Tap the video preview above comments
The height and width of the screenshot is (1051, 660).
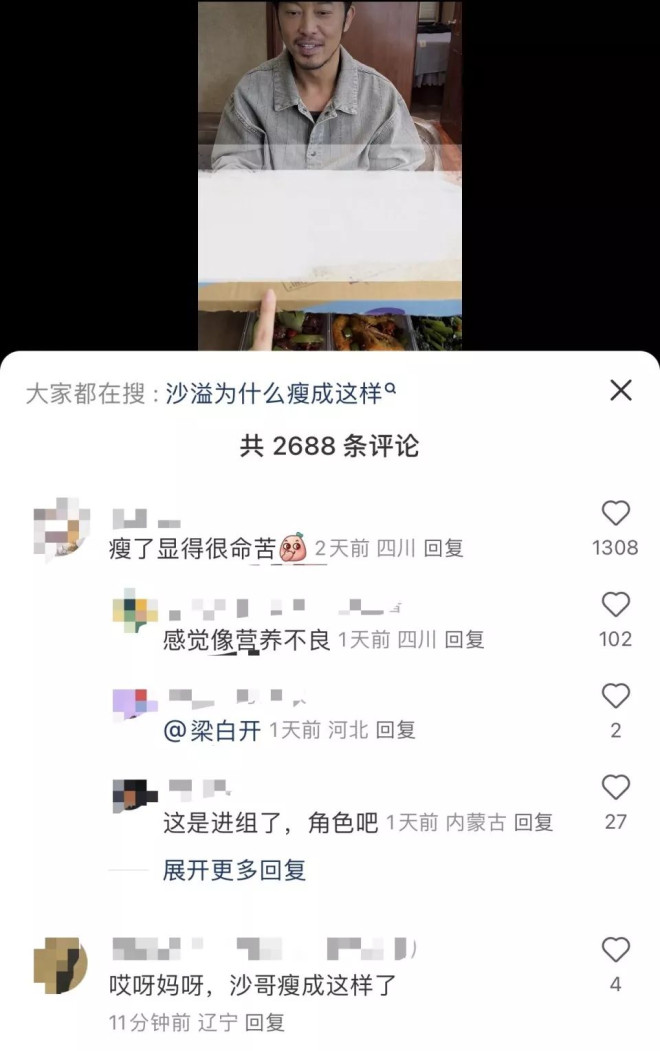tap(329, 175)
